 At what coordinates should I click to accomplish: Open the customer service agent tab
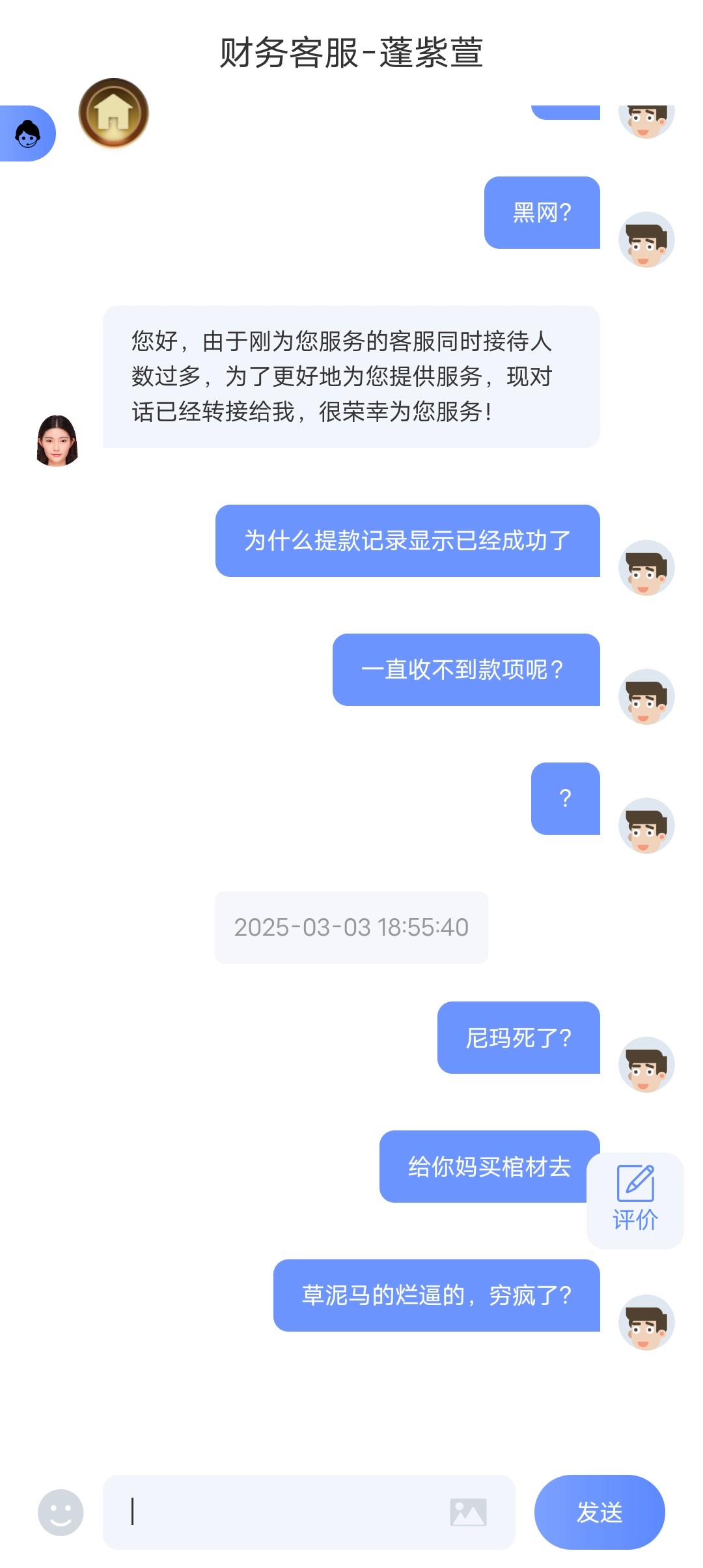(27, 133)
